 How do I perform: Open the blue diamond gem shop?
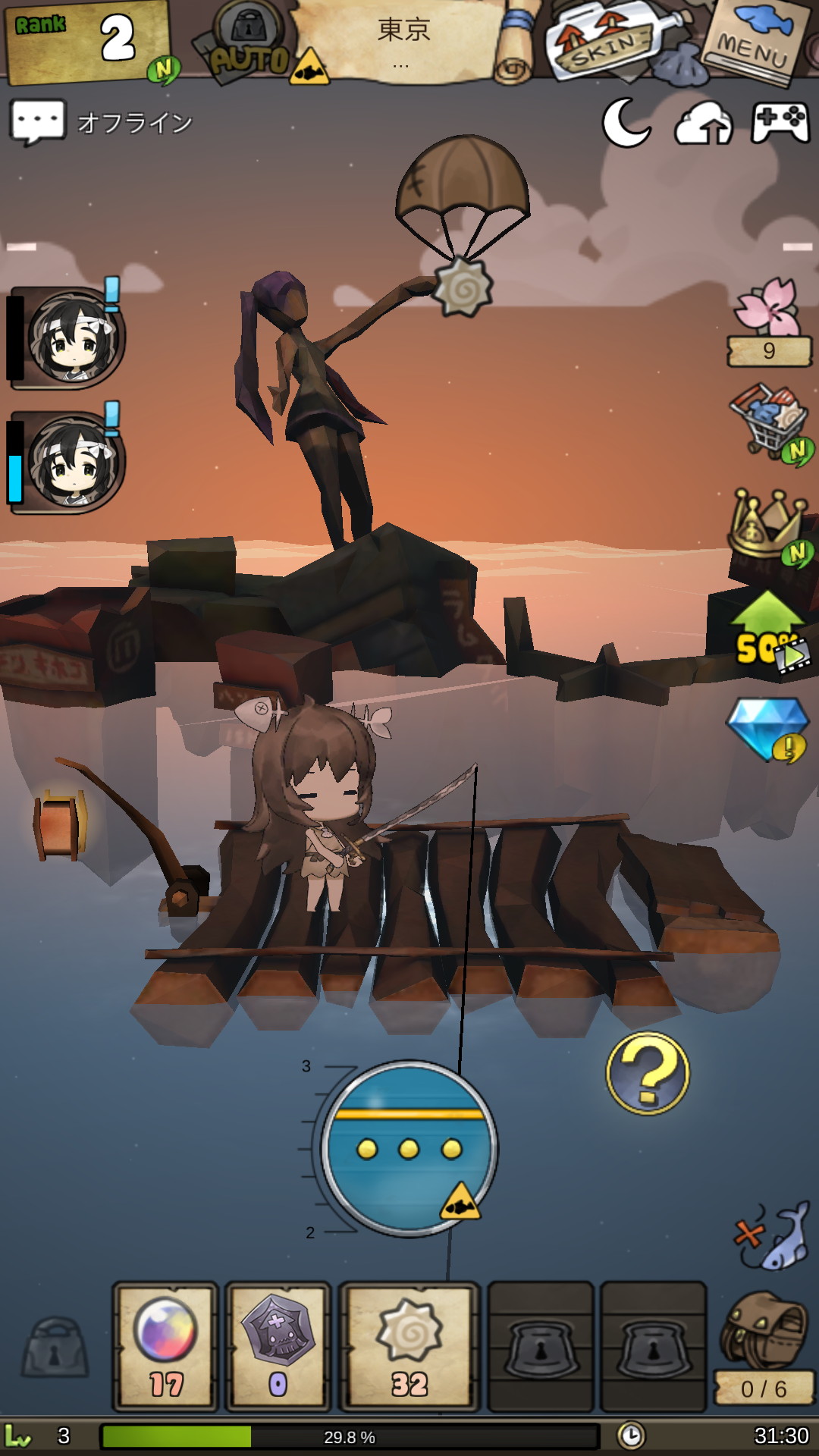click(x=768, y=728)
